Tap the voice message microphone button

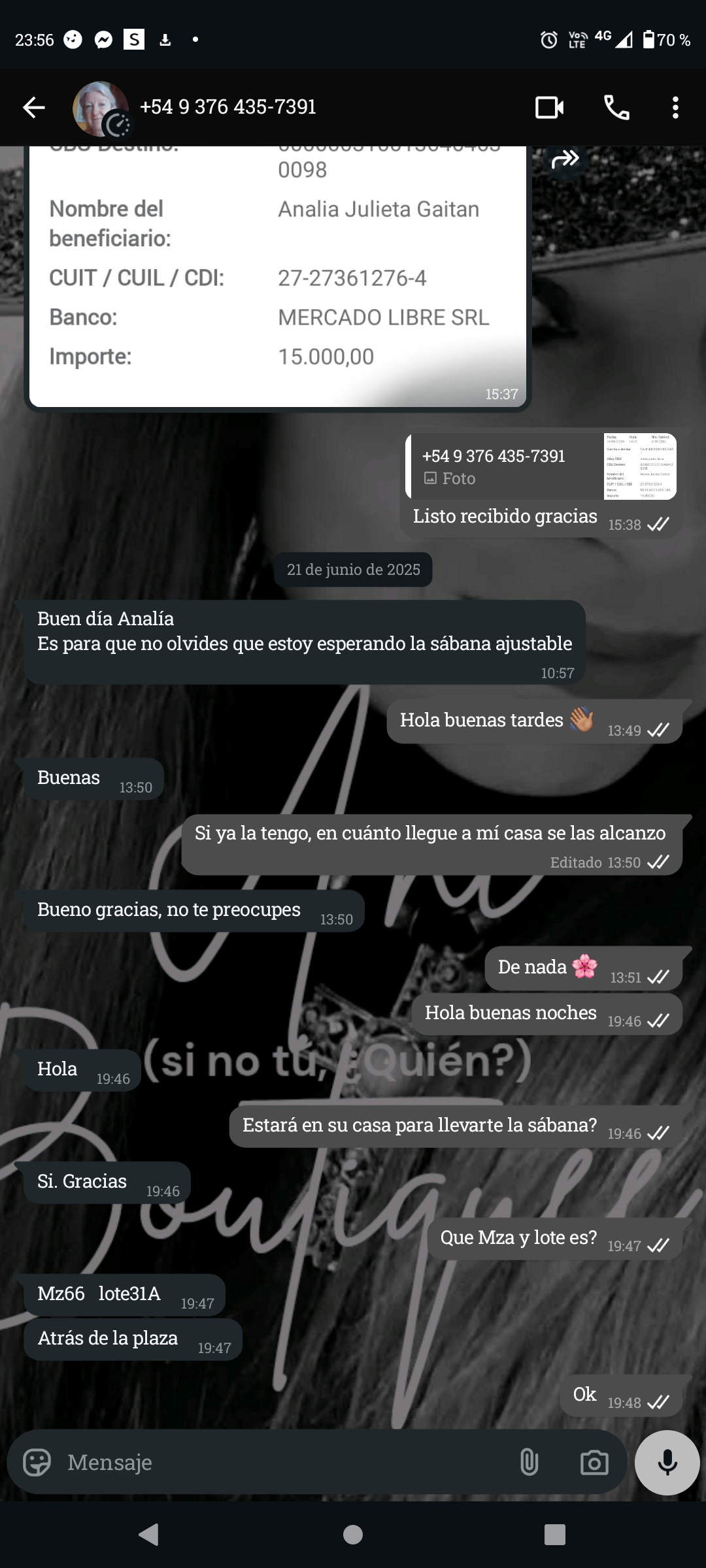(x=667, y=1462)
